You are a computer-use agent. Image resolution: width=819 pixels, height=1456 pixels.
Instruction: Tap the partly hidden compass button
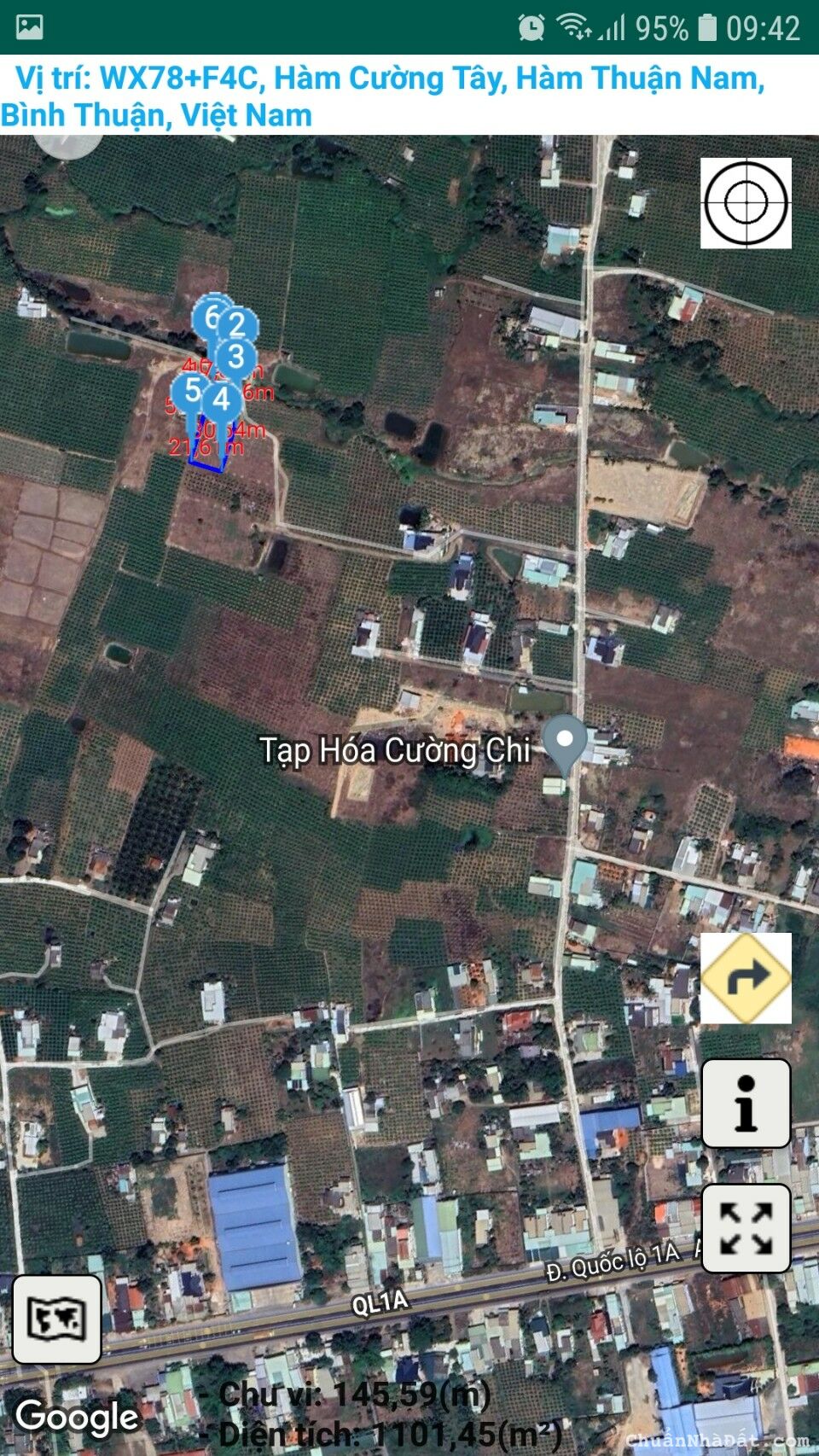tap(68, 145)
